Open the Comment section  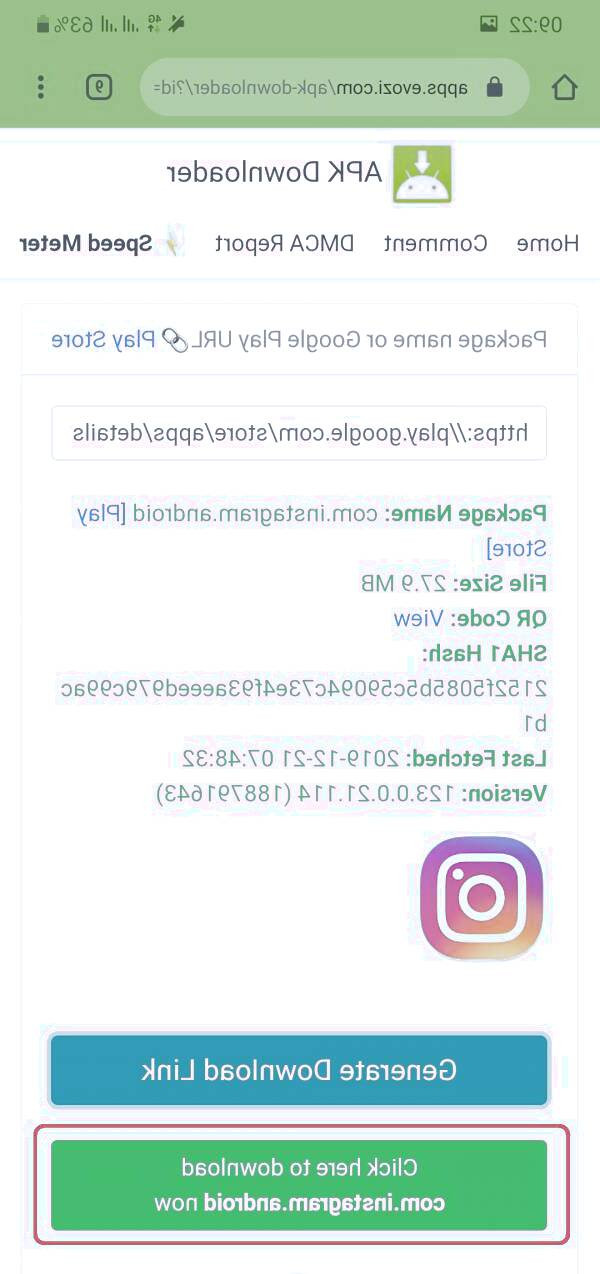[436, 243]
